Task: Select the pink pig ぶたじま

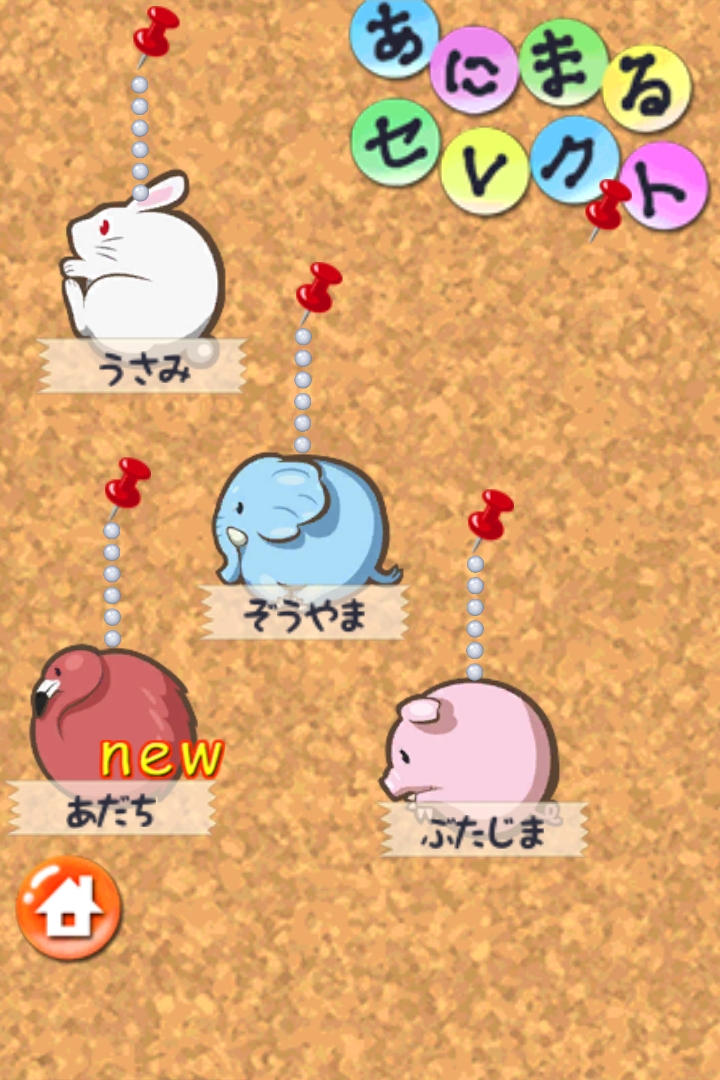Action: (x=472, y=748)
